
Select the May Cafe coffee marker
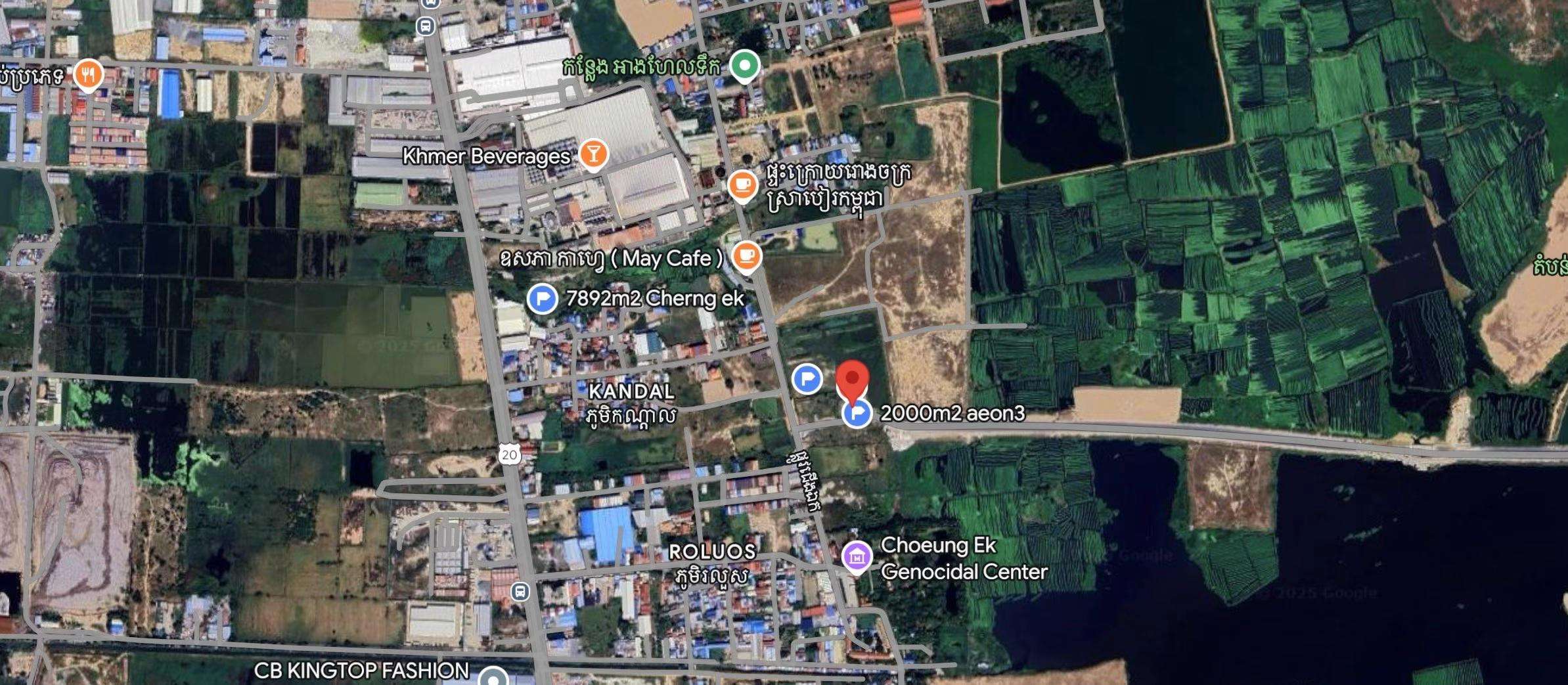pos(746,255)
